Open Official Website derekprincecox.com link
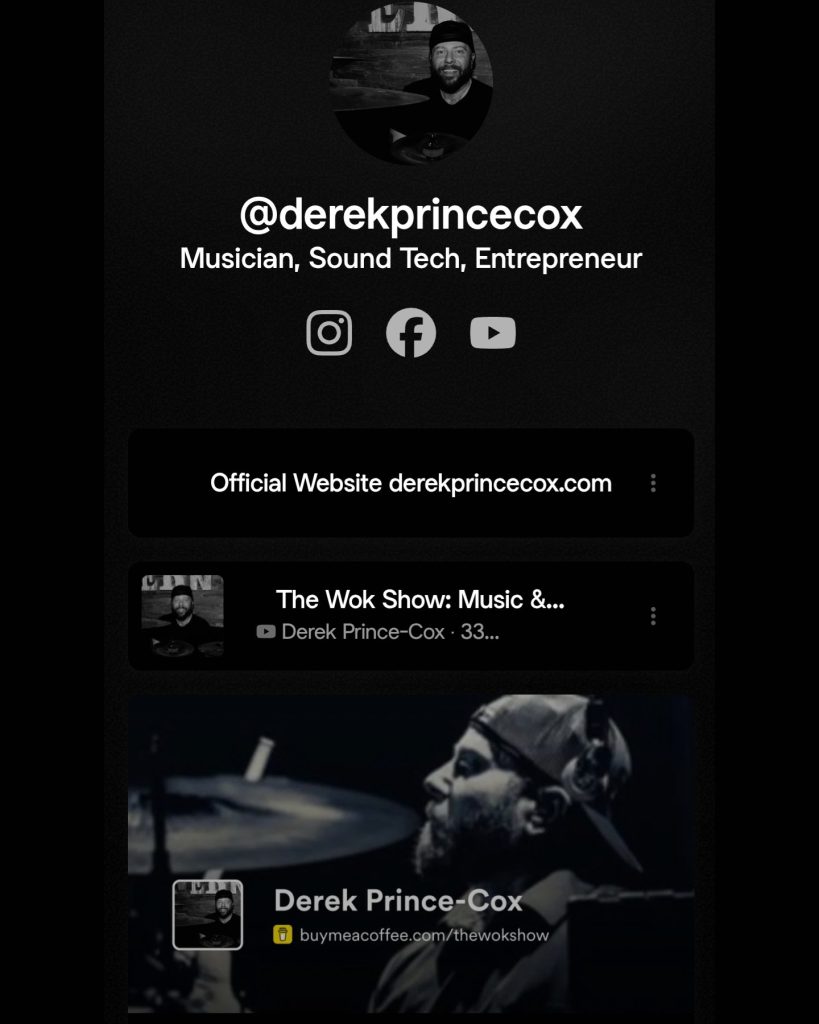The height and width of the screenshot is (1024, 819). (x=410, y=484)
